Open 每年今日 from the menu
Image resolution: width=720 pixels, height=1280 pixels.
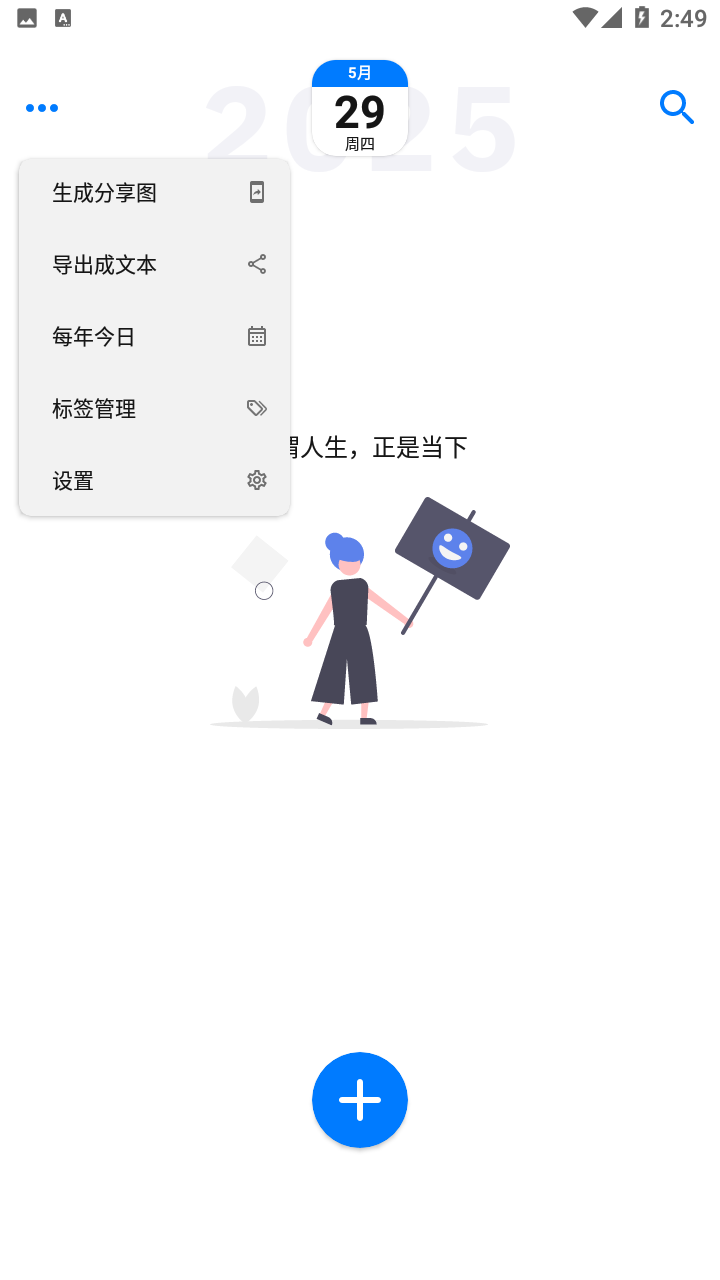[x=154, y=337]
